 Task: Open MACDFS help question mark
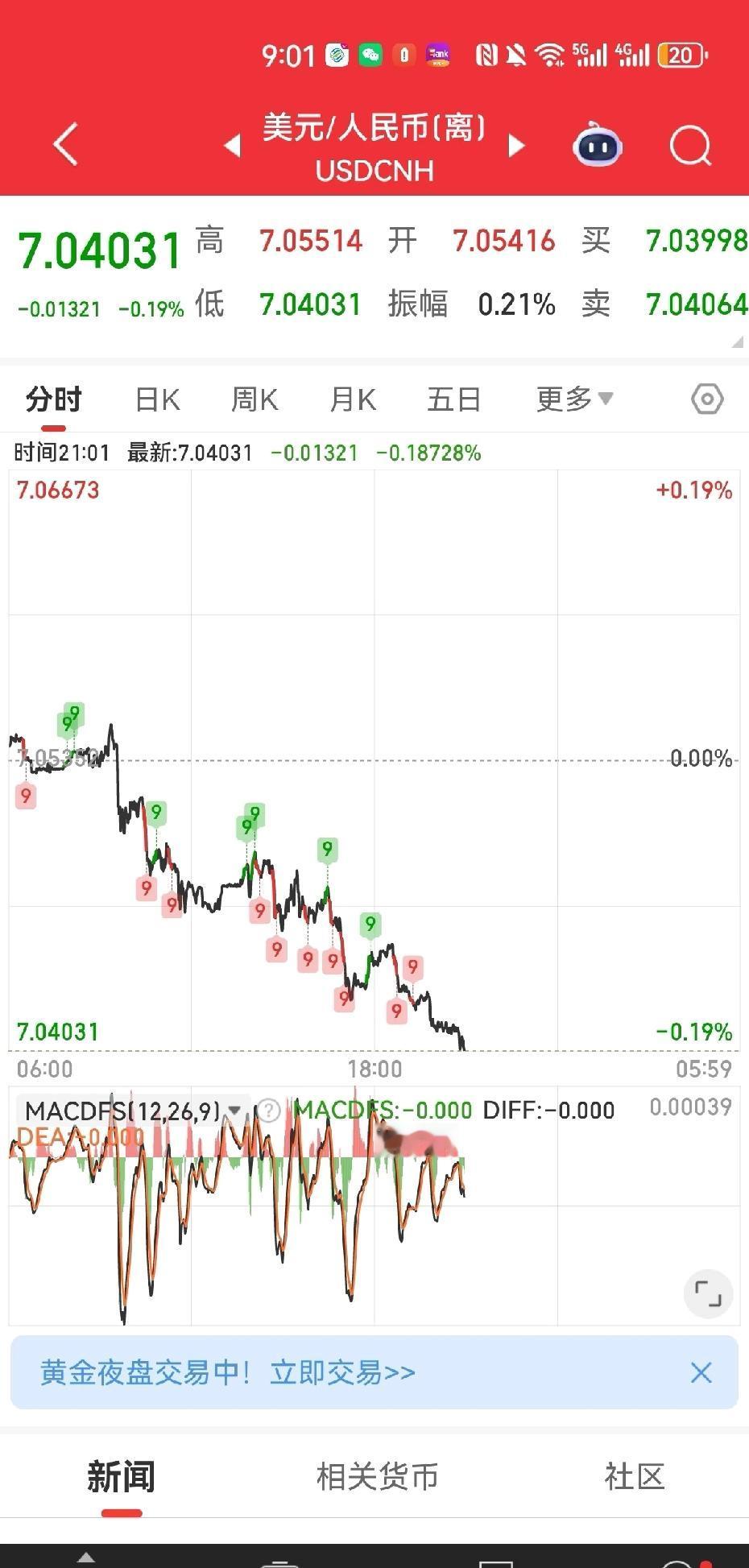pos(269,1111)
